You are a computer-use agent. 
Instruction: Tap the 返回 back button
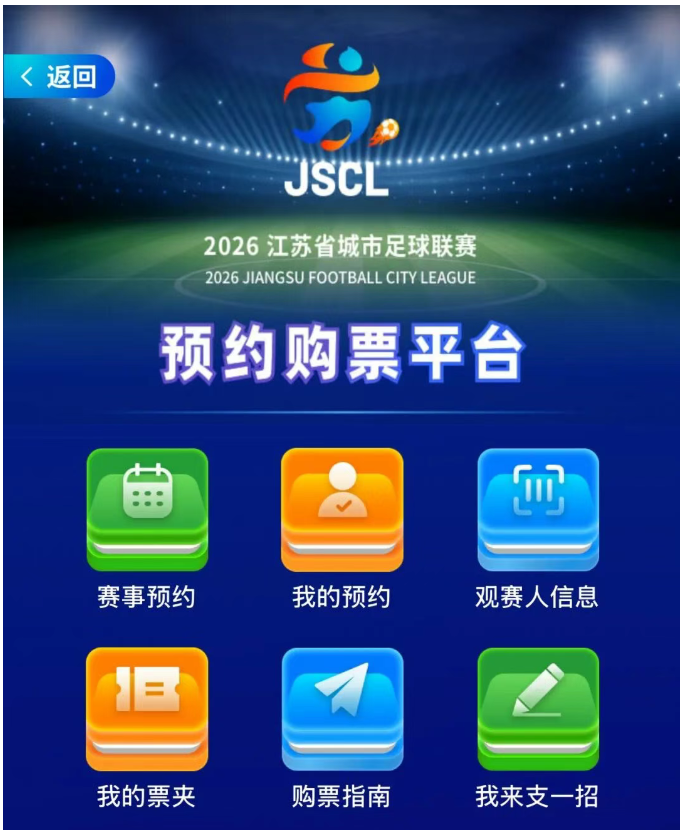60,77
